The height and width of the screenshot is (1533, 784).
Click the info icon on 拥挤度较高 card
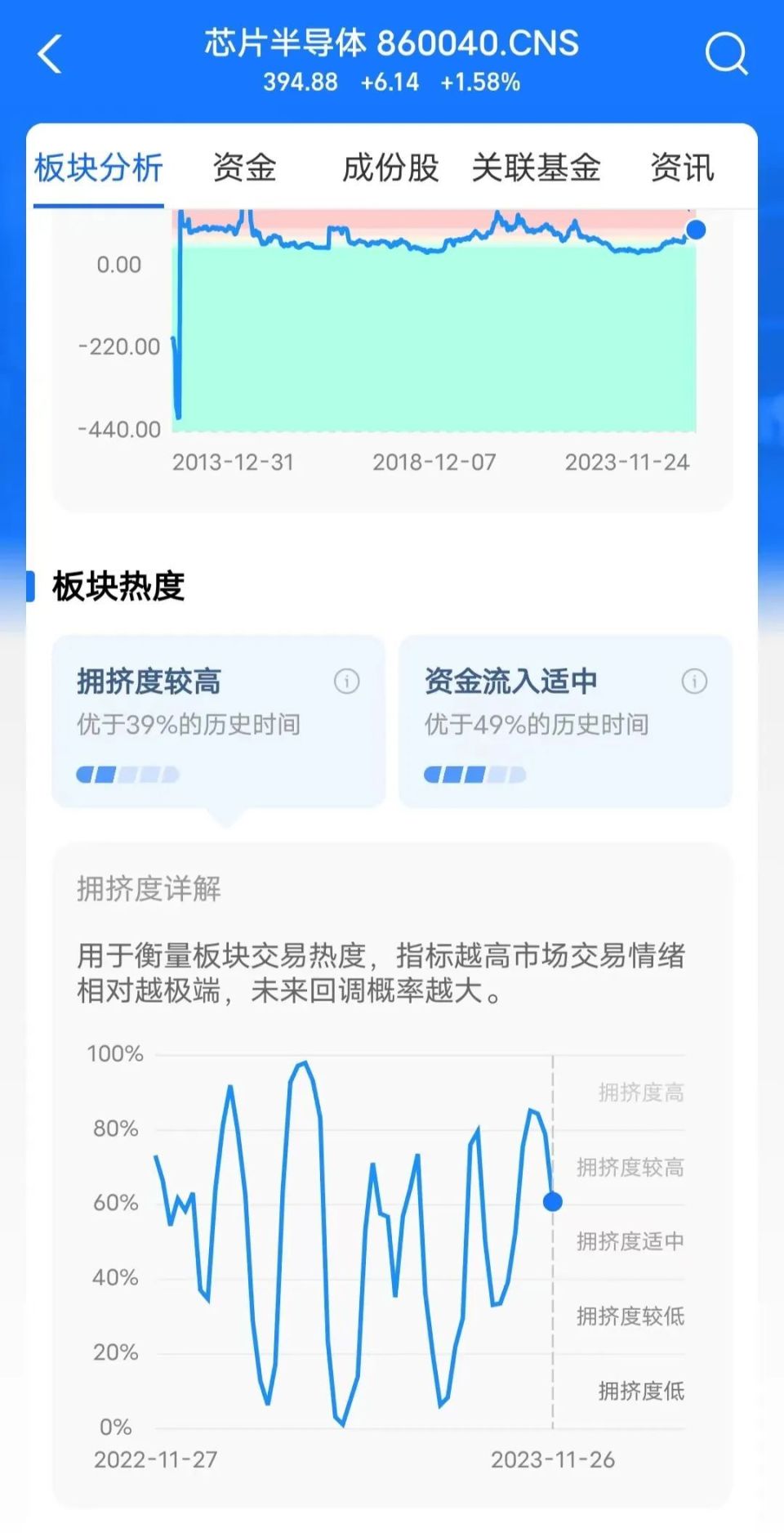(346, 681)
